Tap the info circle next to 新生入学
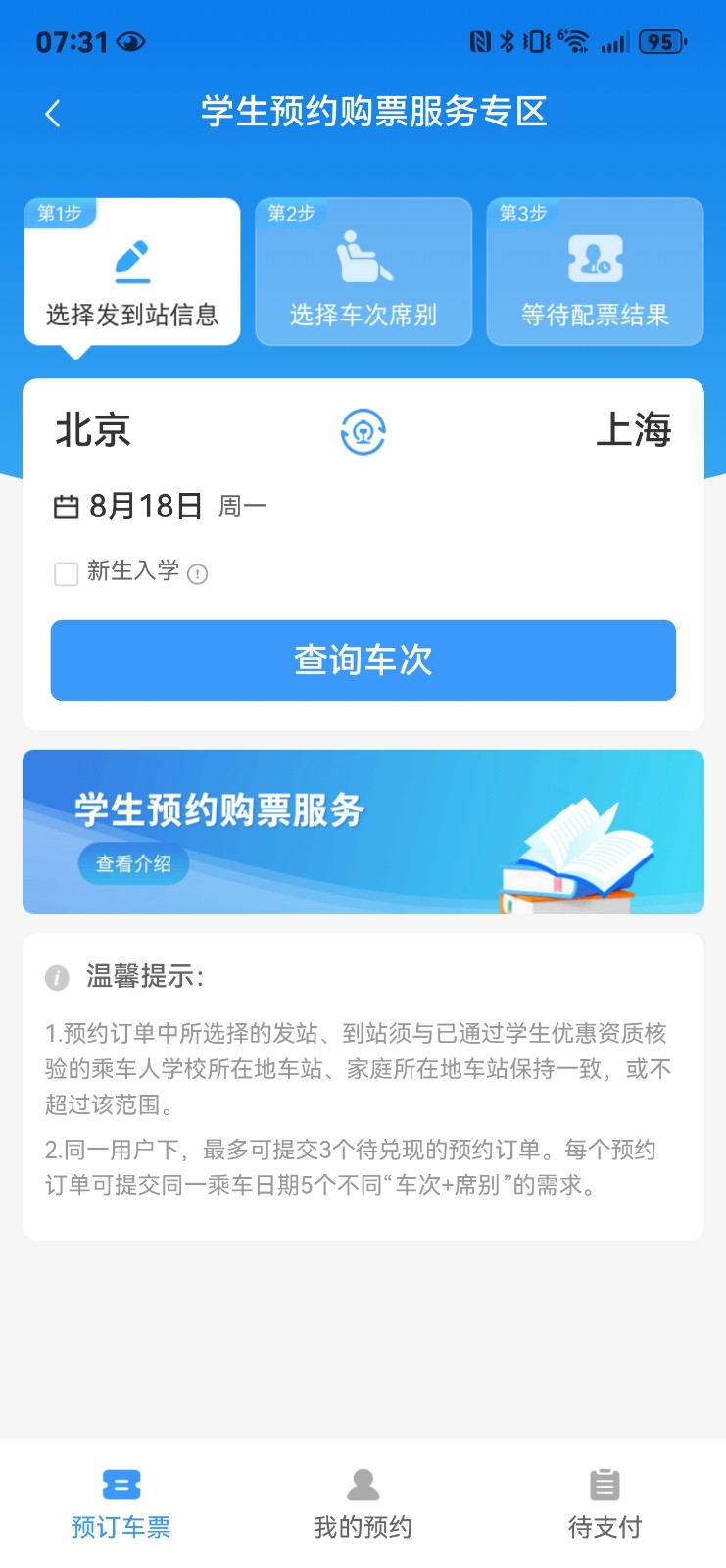 [198, 575]
